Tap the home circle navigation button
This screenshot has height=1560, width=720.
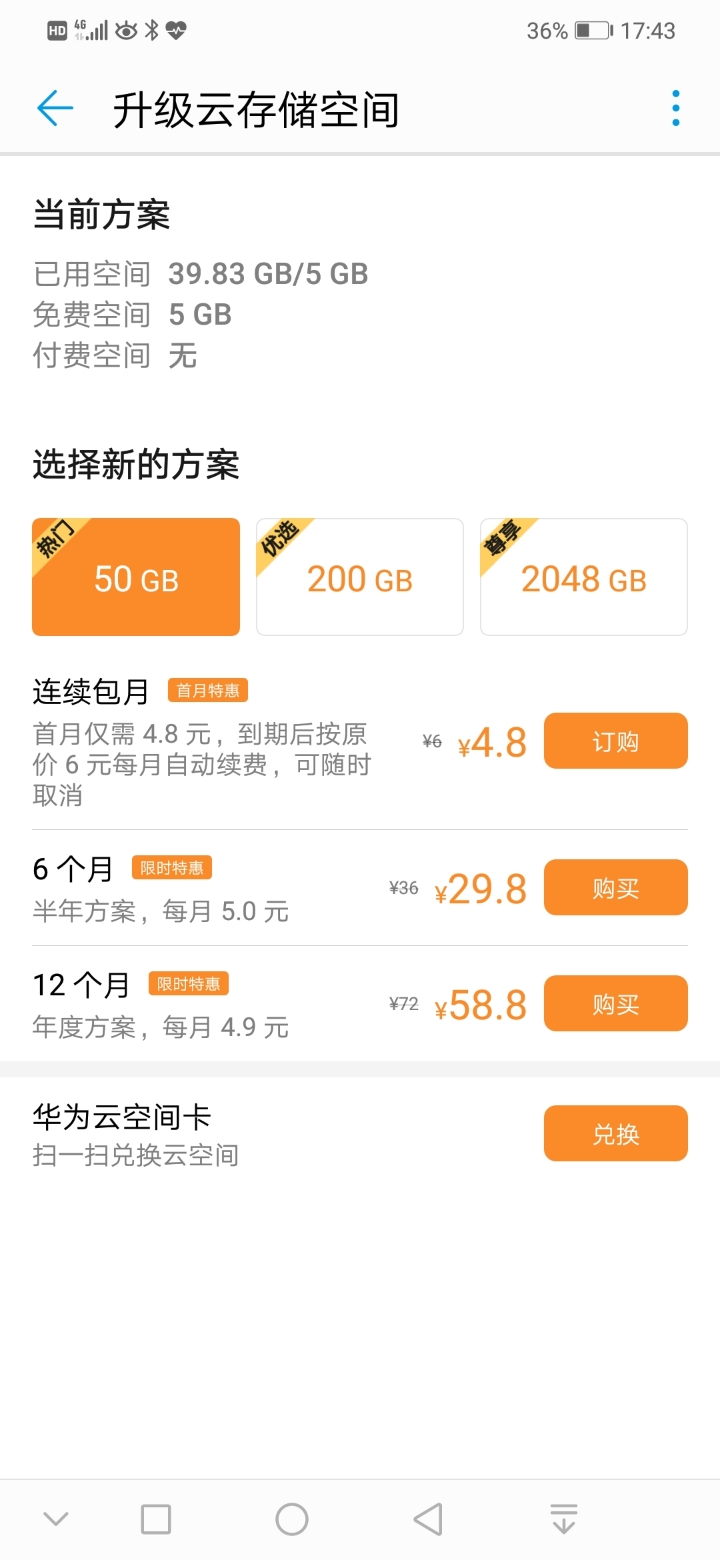[291, 1518]
